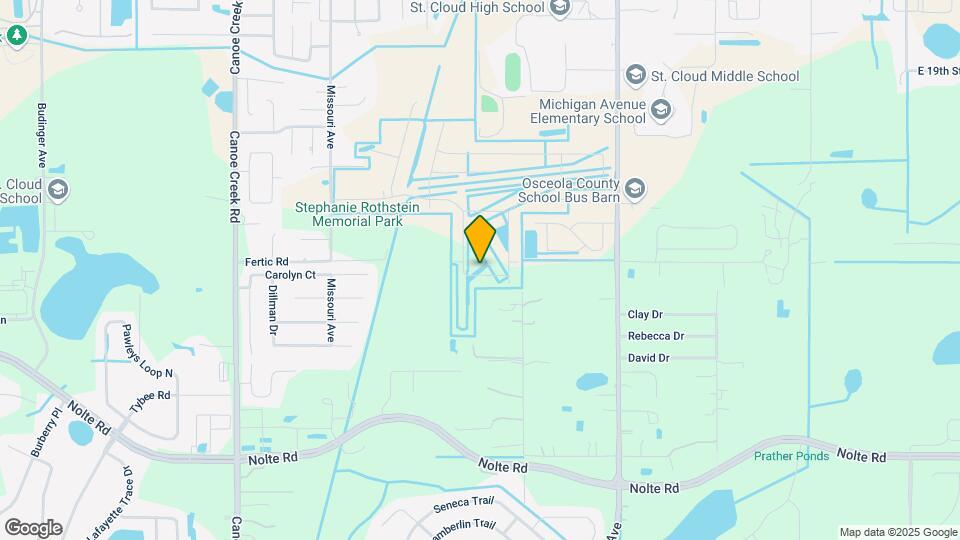Select Osceola County School Bus Barn pin
960x540 pixels.
click(x=635, y=189)
